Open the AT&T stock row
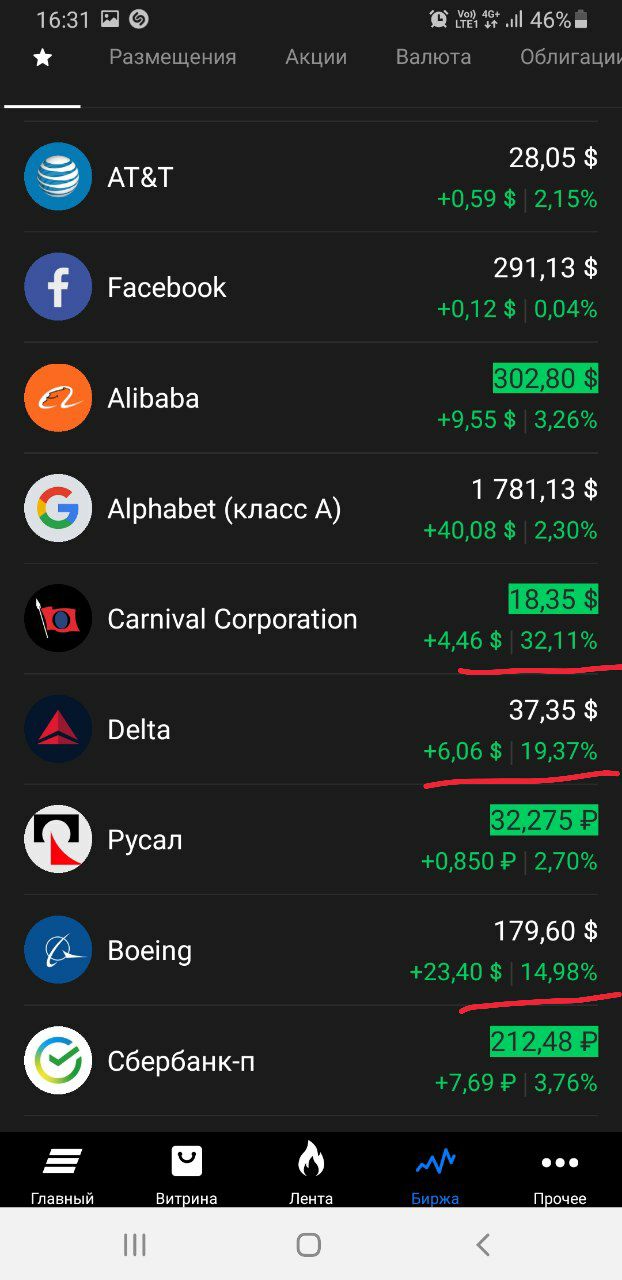The image size is (622, 1280). (x=311, y=177)
